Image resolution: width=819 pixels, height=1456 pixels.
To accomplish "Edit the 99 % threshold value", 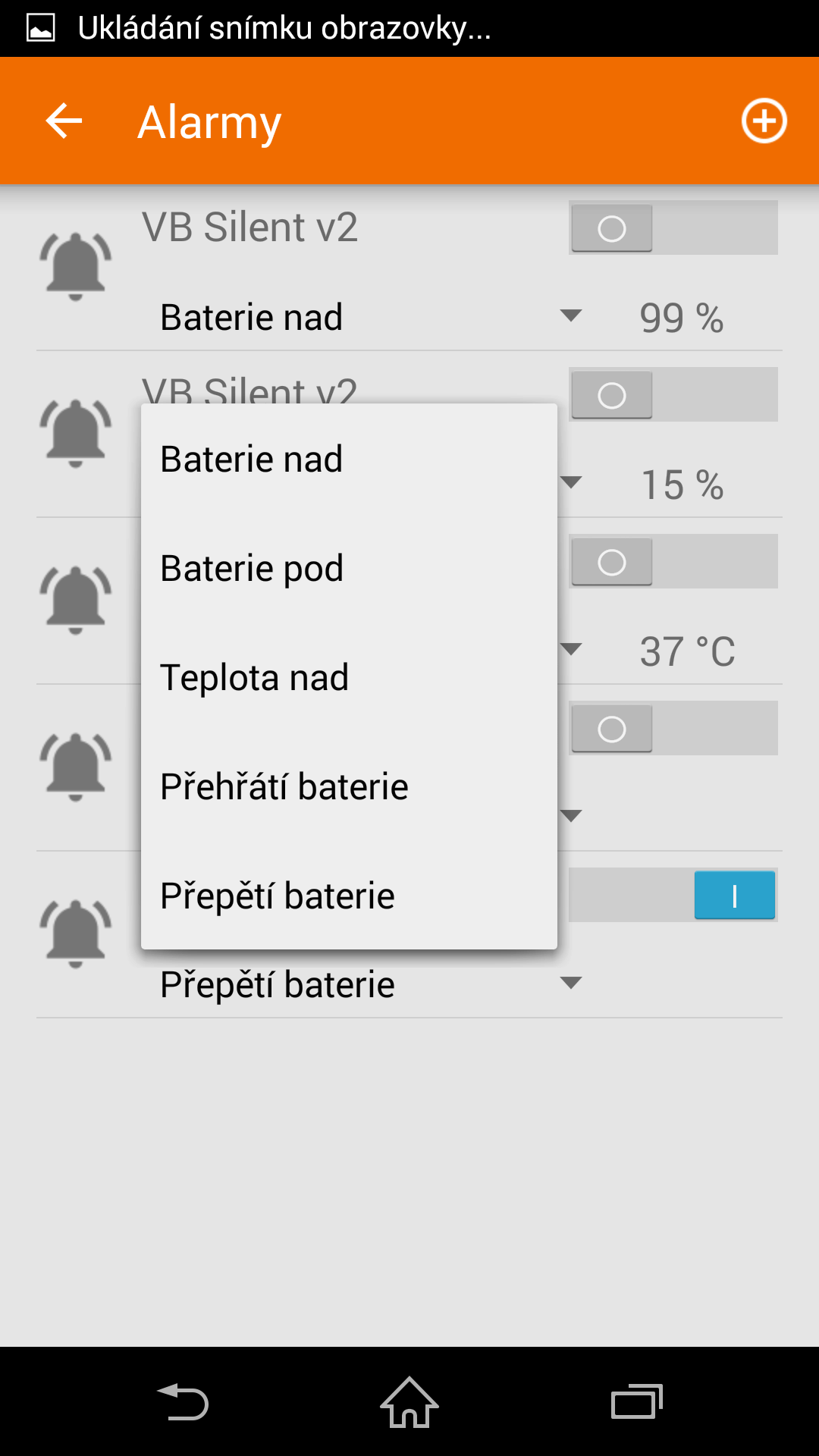I will (x=682, y=318).
